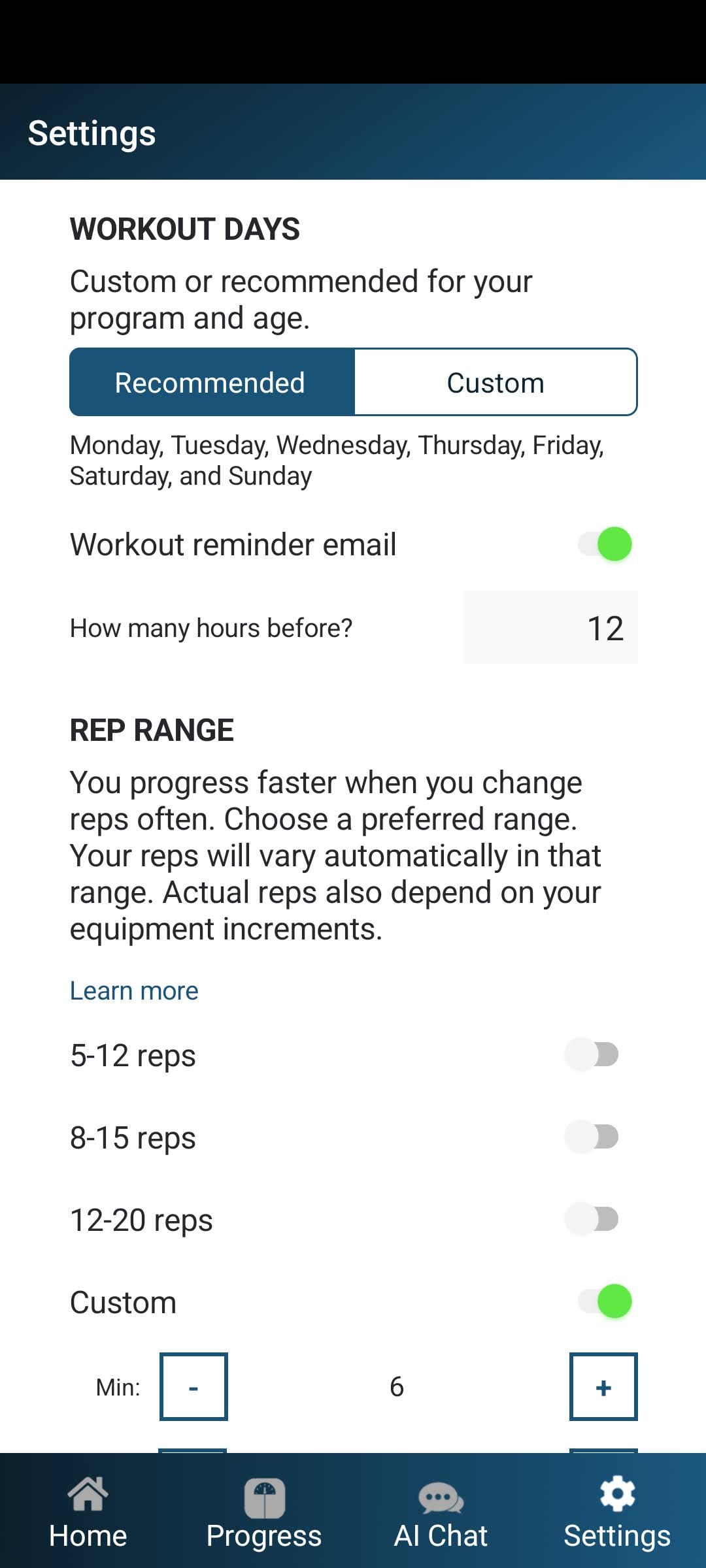The width and height of the screenshot is (706, 1568).
Task: Switch to Custom workout days
Action: (496, 382)
